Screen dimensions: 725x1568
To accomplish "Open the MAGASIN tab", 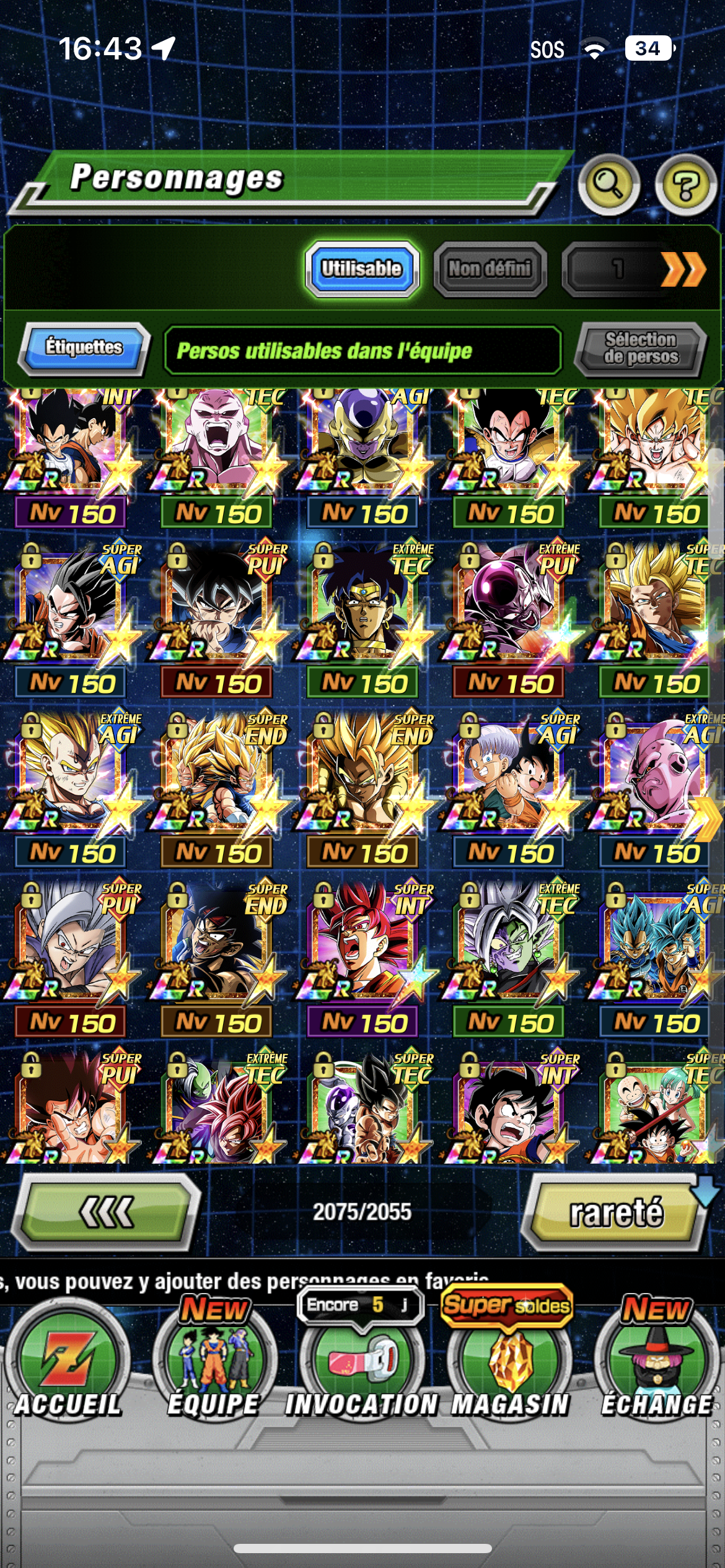I will [x=510, y=1369].
